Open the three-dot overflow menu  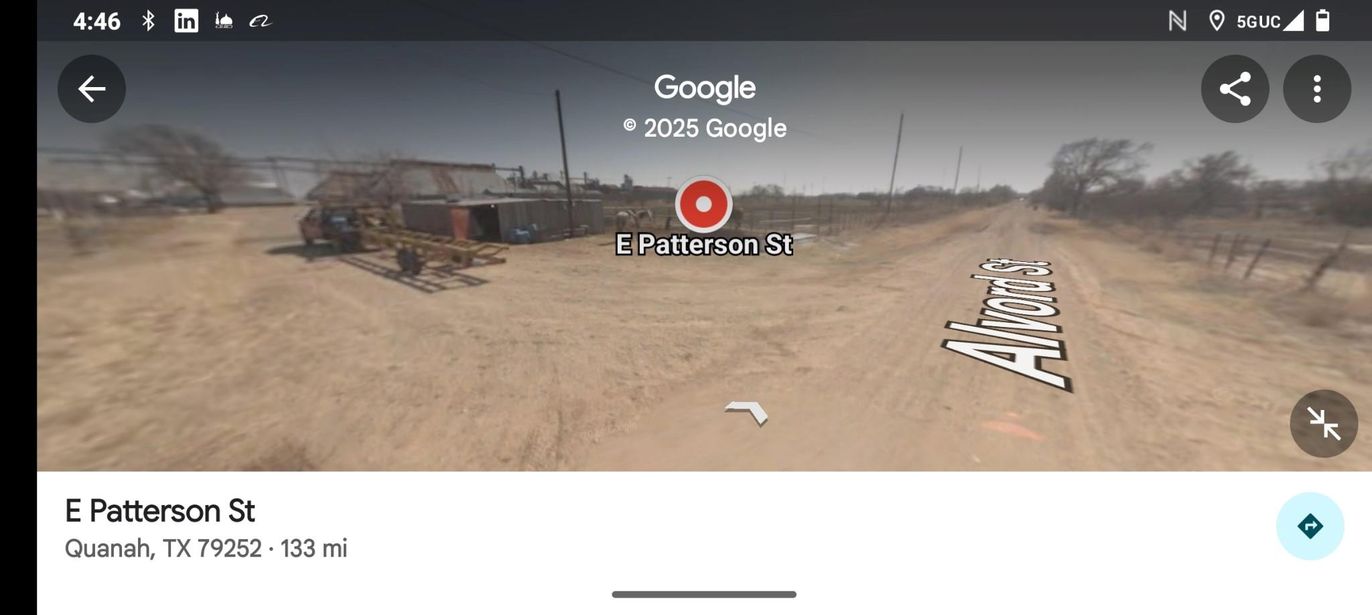point(1317,89)
